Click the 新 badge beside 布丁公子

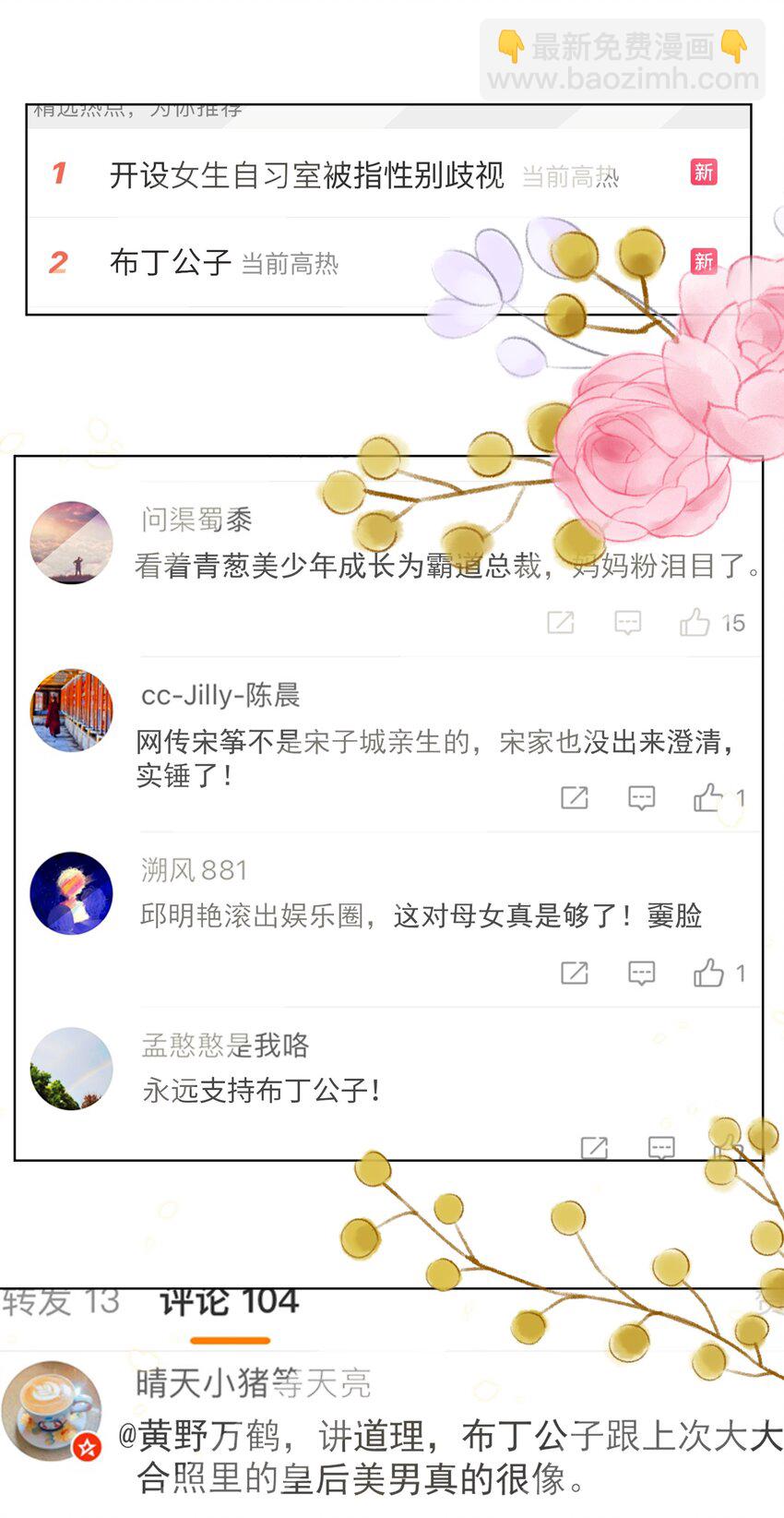(x=703, y=262)
